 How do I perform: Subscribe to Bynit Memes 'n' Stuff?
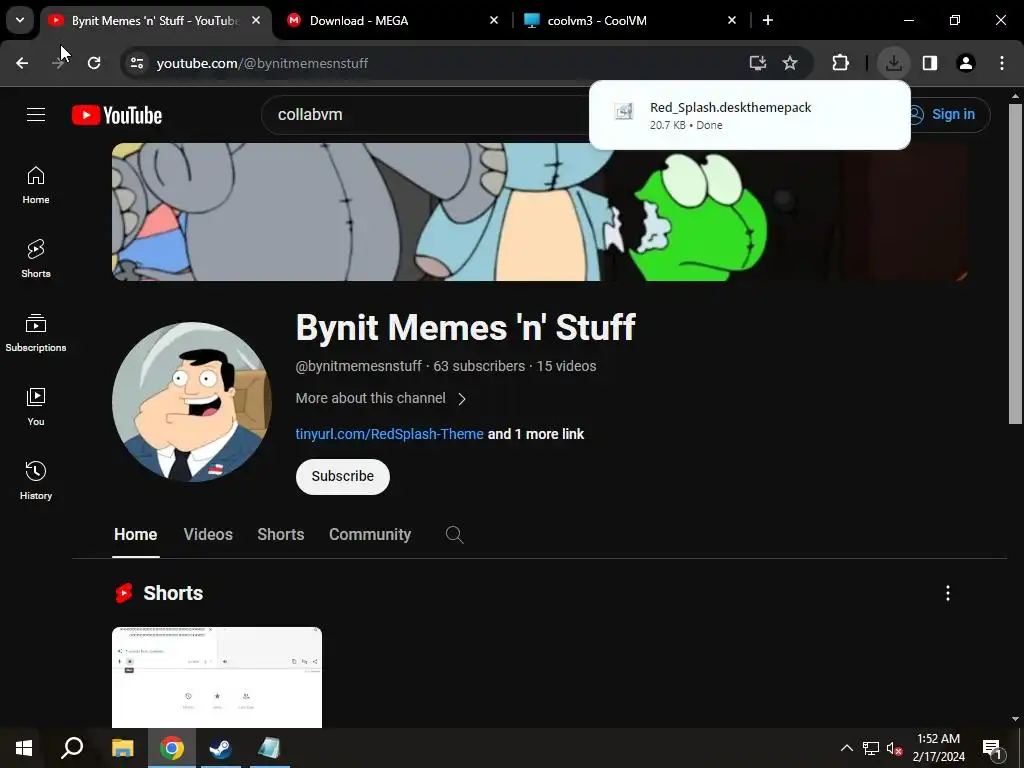tap(342, 477)
